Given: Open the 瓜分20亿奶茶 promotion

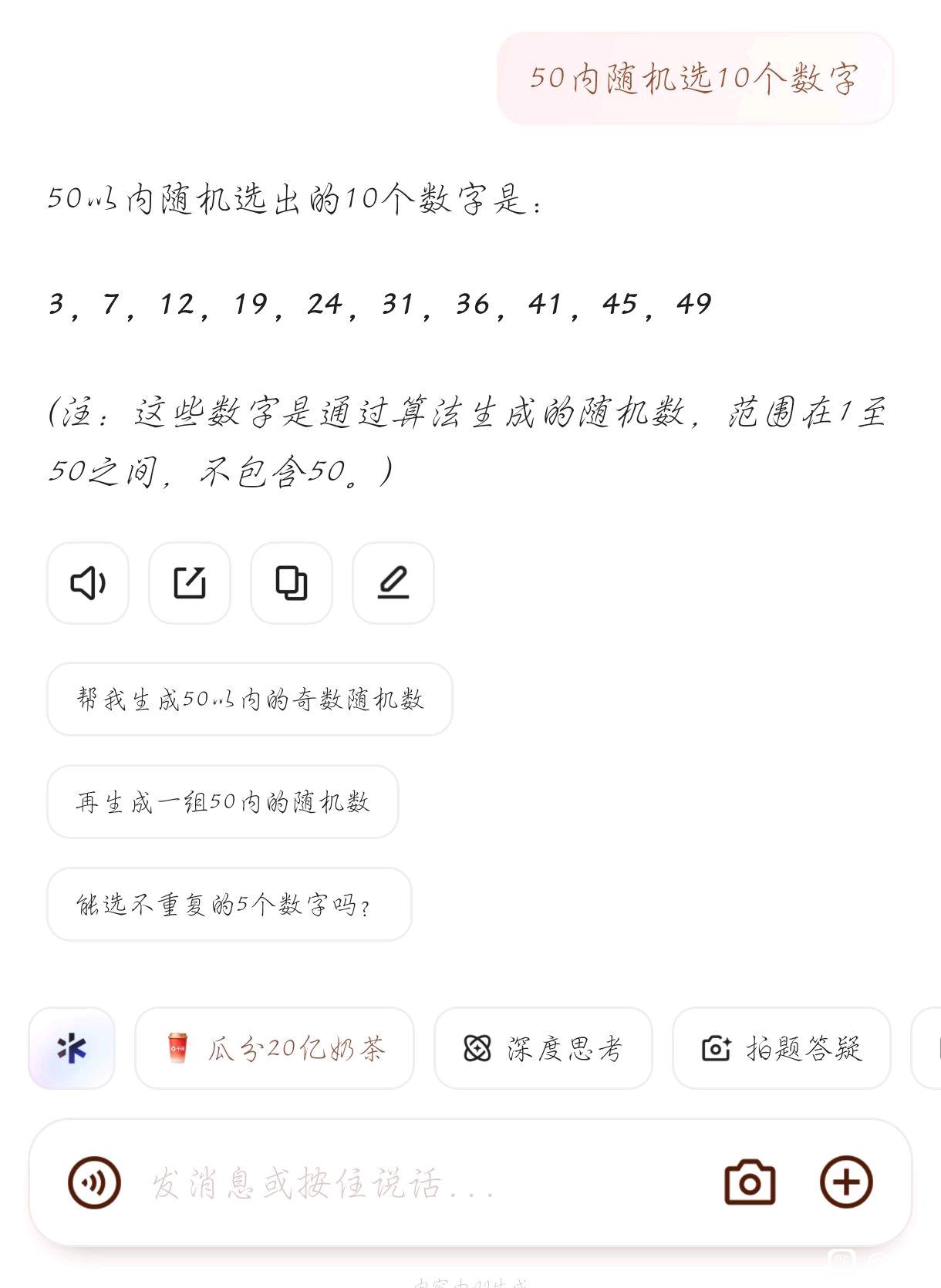Looking at the screenshot, I should click(x=275, y=1048).
